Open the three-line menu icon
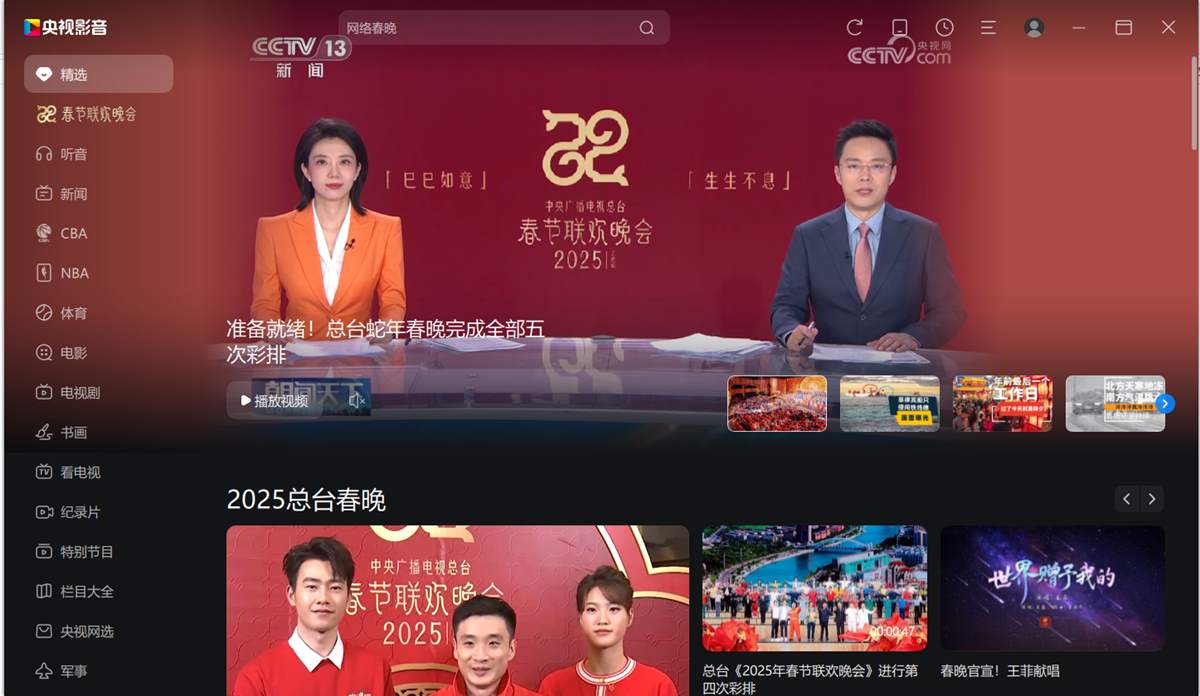 988,28
